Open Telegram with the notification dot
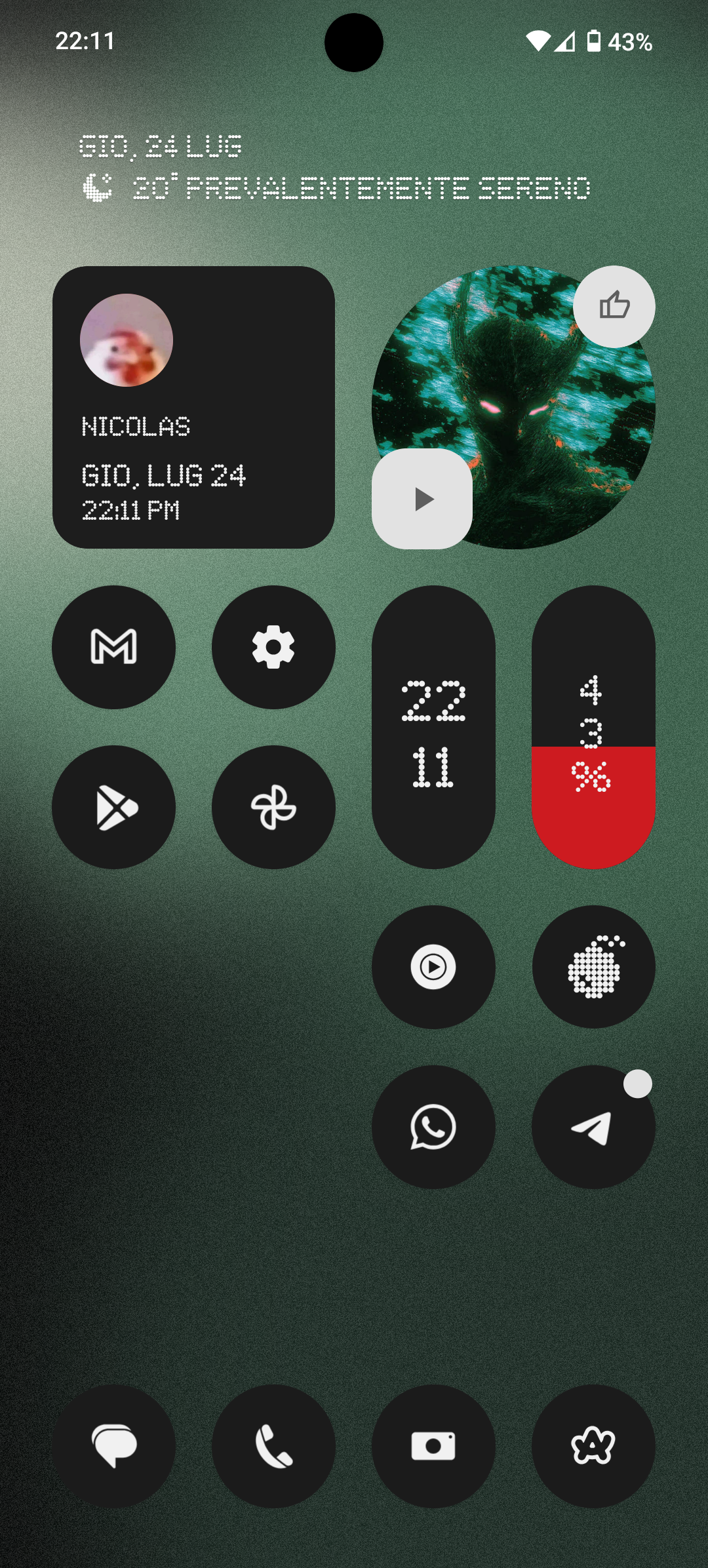This screenshot has height=1568, width=708. (x=593, y=1127)
